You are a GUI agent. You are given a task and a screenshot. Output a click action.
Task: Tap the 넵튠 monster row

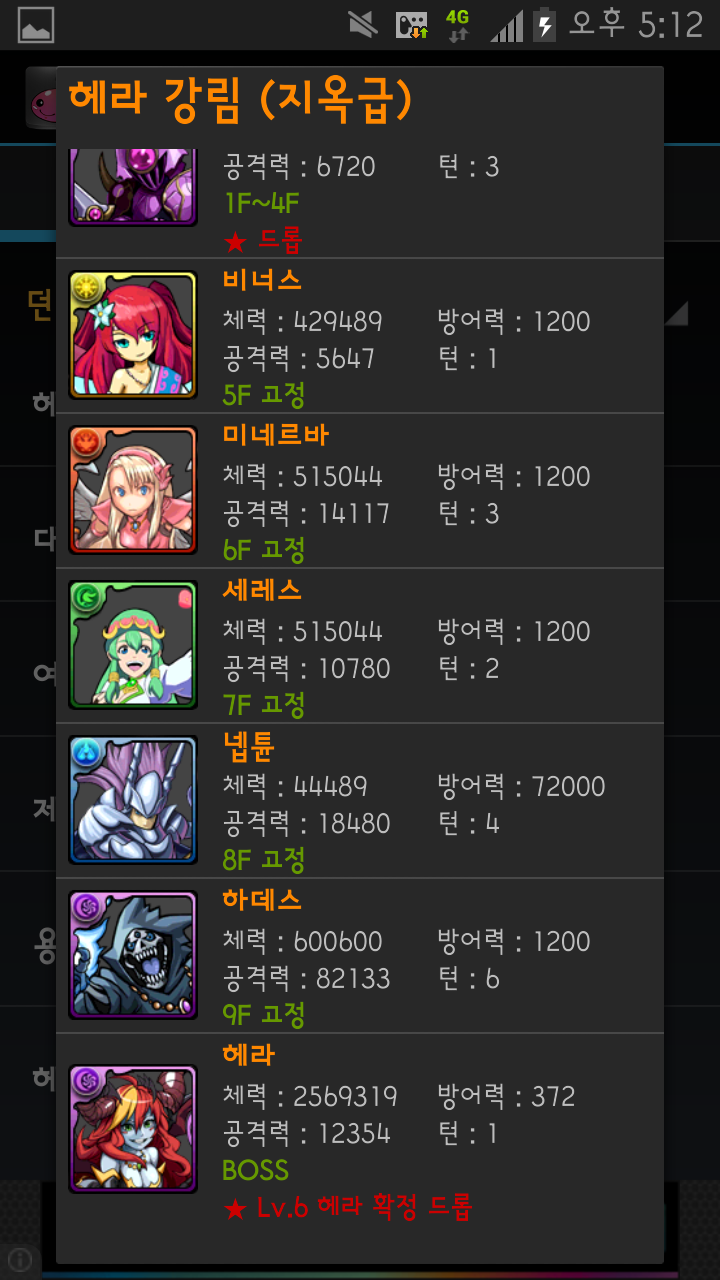360,801
